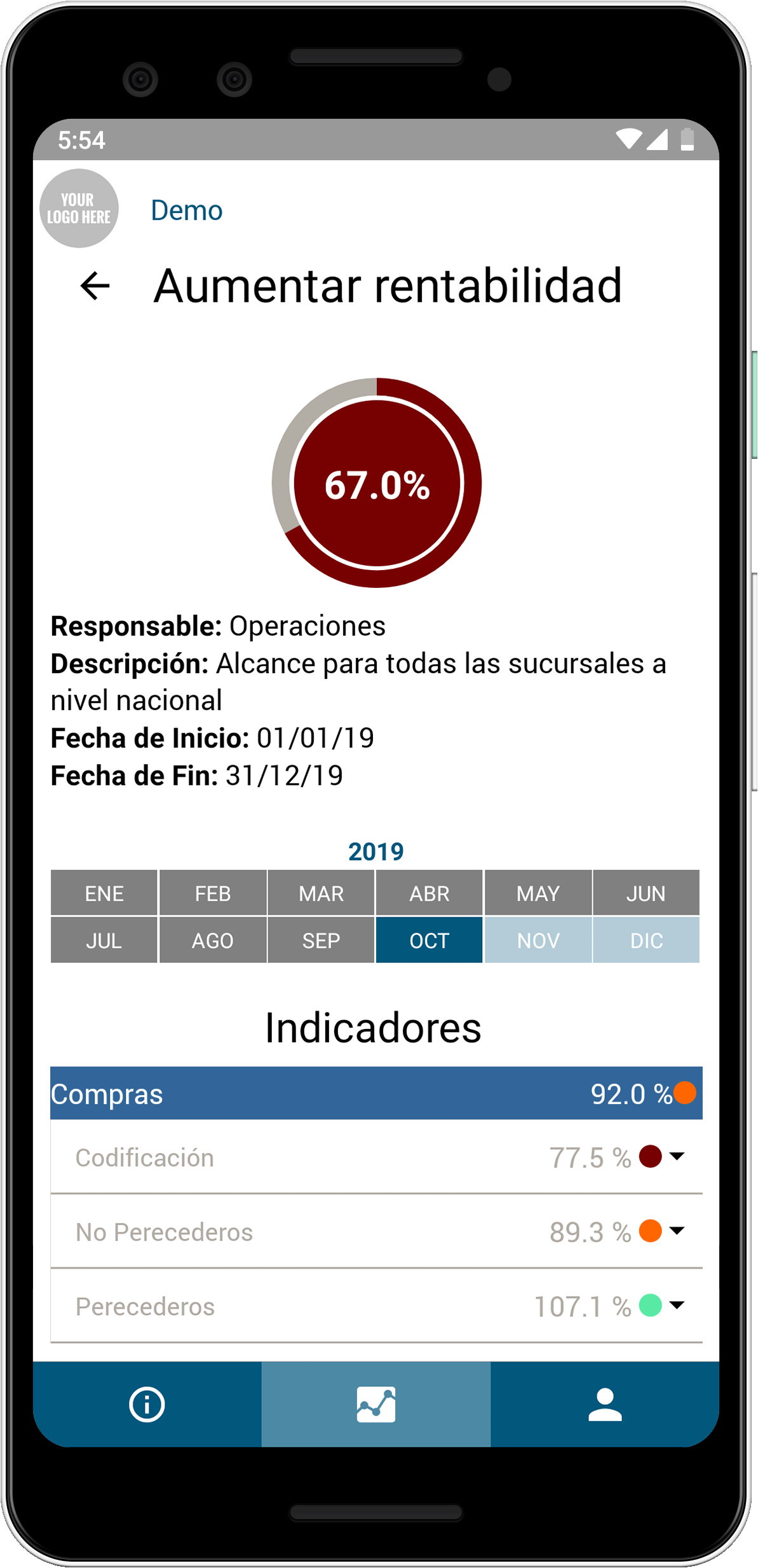This screenshot has width=758, height=1568.
Task: Go back with the arrow icon
Action: (95, 285)
